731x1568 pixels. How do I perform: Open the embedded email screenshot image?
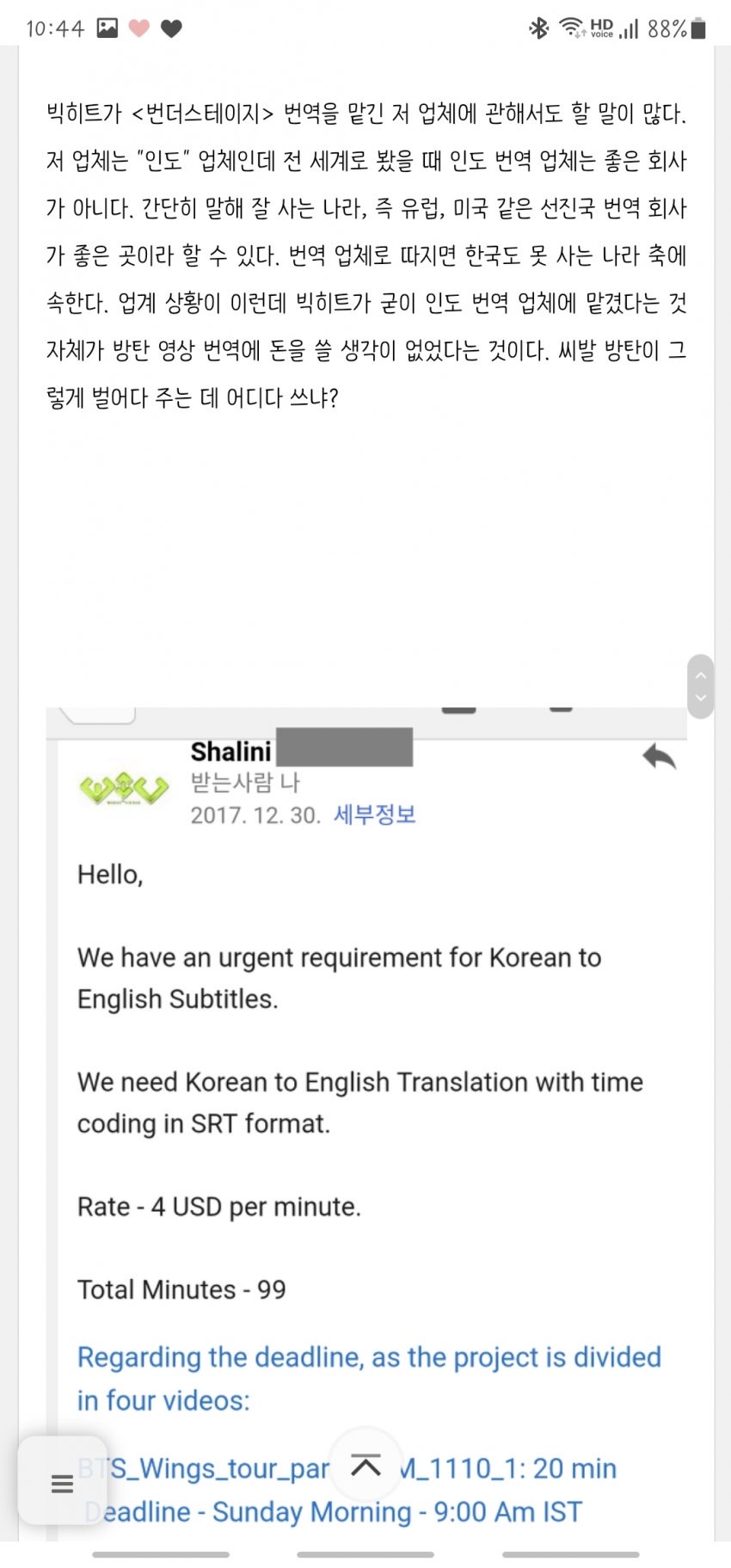[x=366, y=1123]
